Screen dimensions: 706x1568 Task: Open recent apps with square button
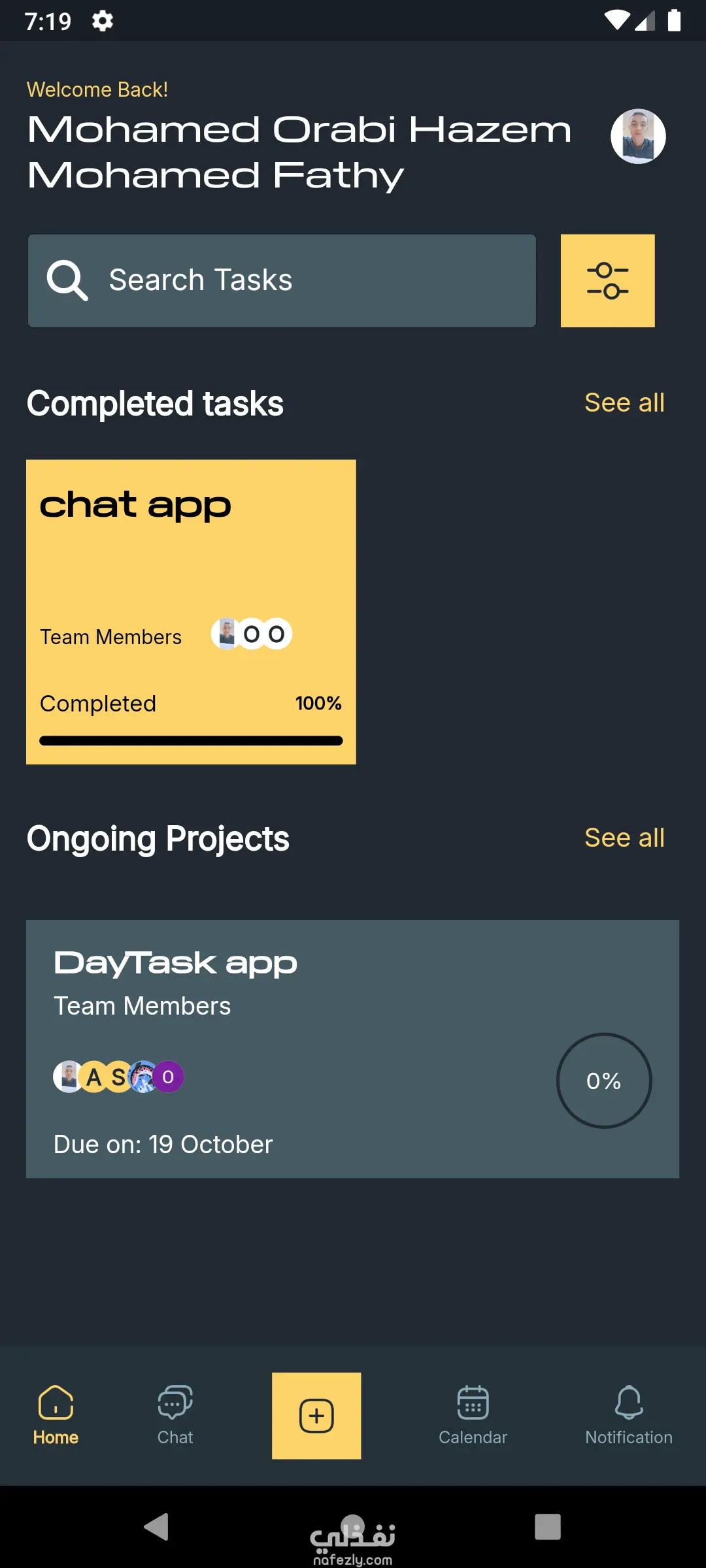pos(547,1527)
